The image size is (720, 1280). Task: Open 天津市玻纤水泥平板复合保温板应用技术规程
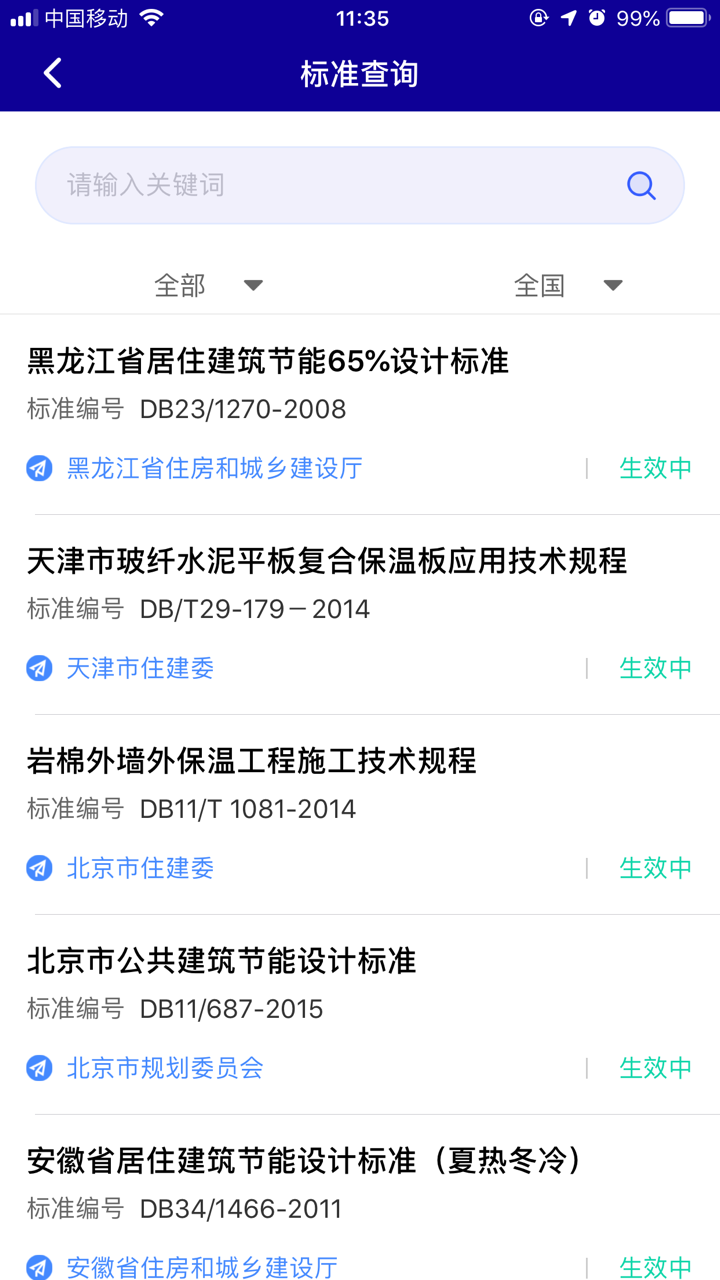(326, 561)
